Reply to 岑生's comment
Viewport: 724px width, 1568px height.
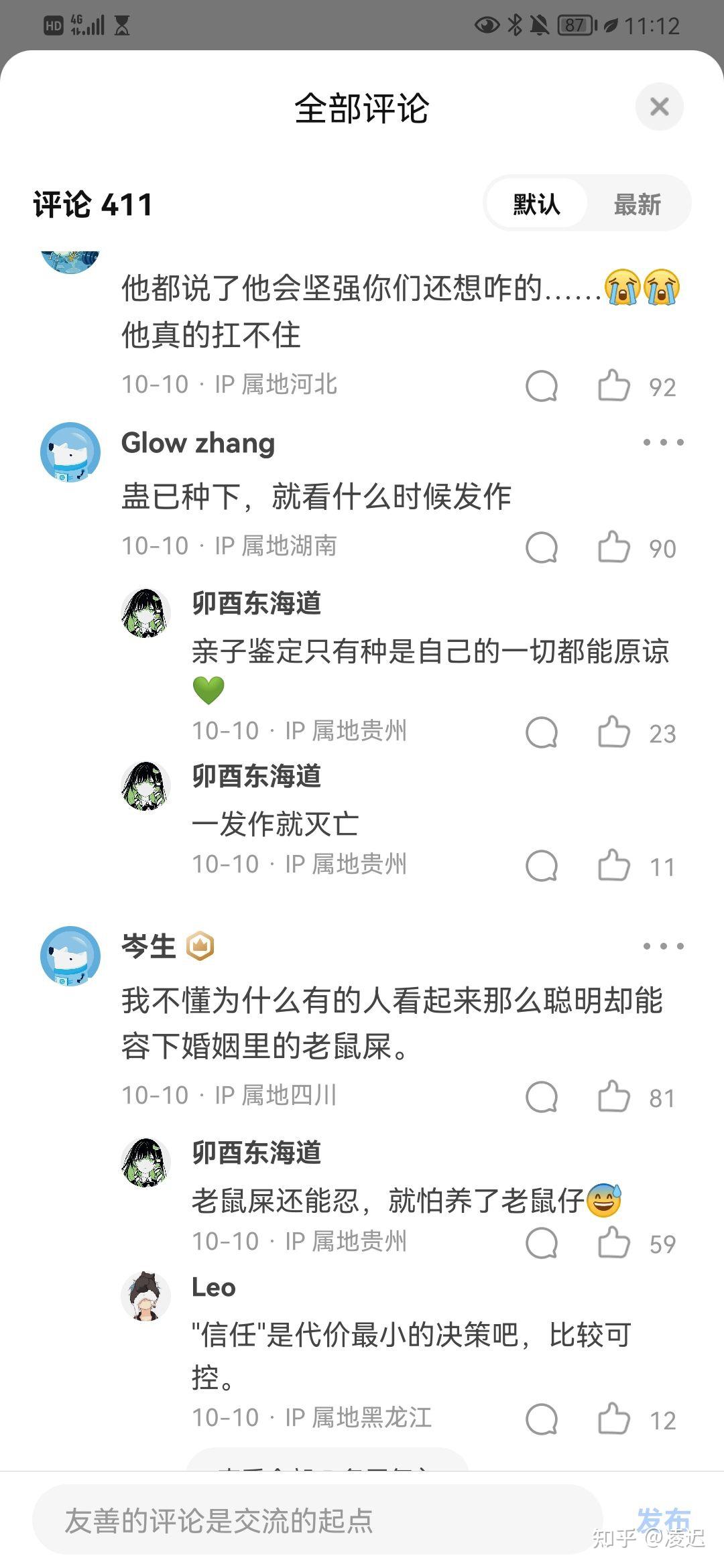pyautogui.click(x=542, y=1097)
